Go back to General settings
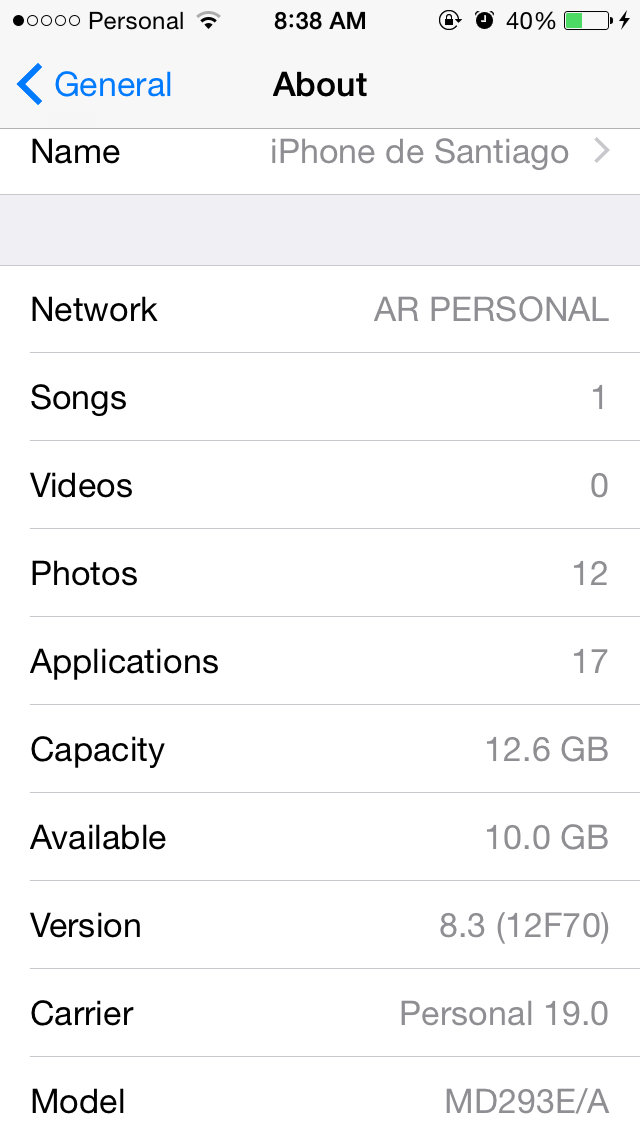Screen dimensions: 640x1136 [94, 85]
